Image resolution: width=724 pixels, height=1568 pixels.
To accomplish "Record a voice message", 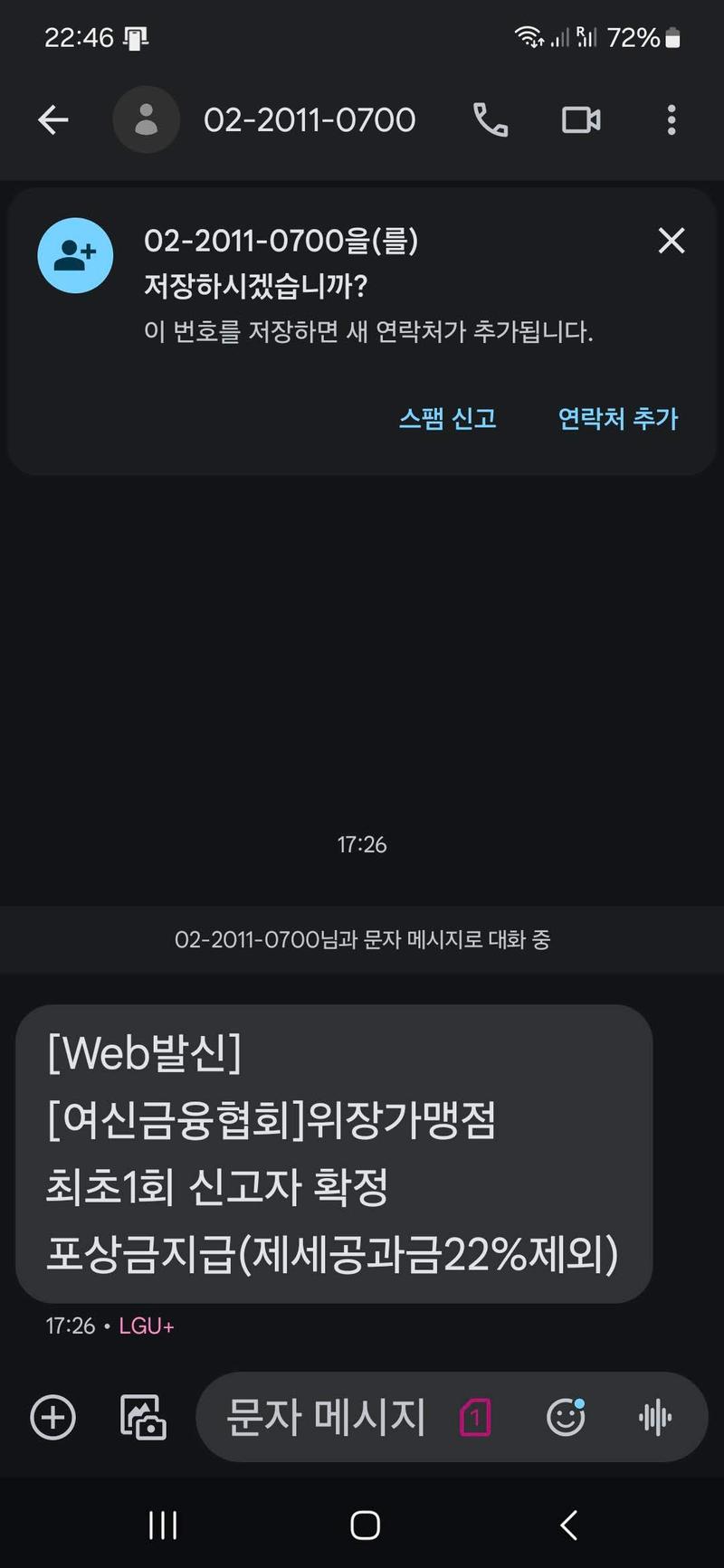I will click(x=654, y=1417).
